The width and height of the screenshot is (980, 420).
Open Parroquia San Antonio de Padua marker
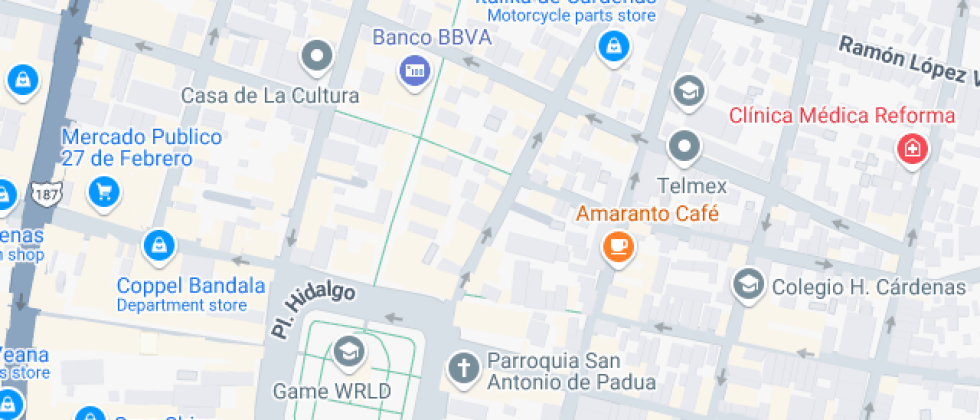[464, 367]
